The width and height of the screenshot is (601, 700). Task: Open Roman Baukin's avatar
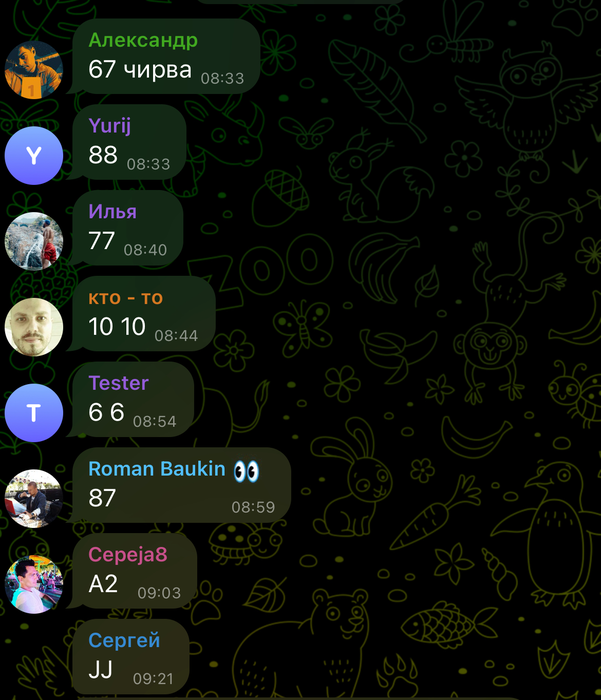tap(34, 498)
